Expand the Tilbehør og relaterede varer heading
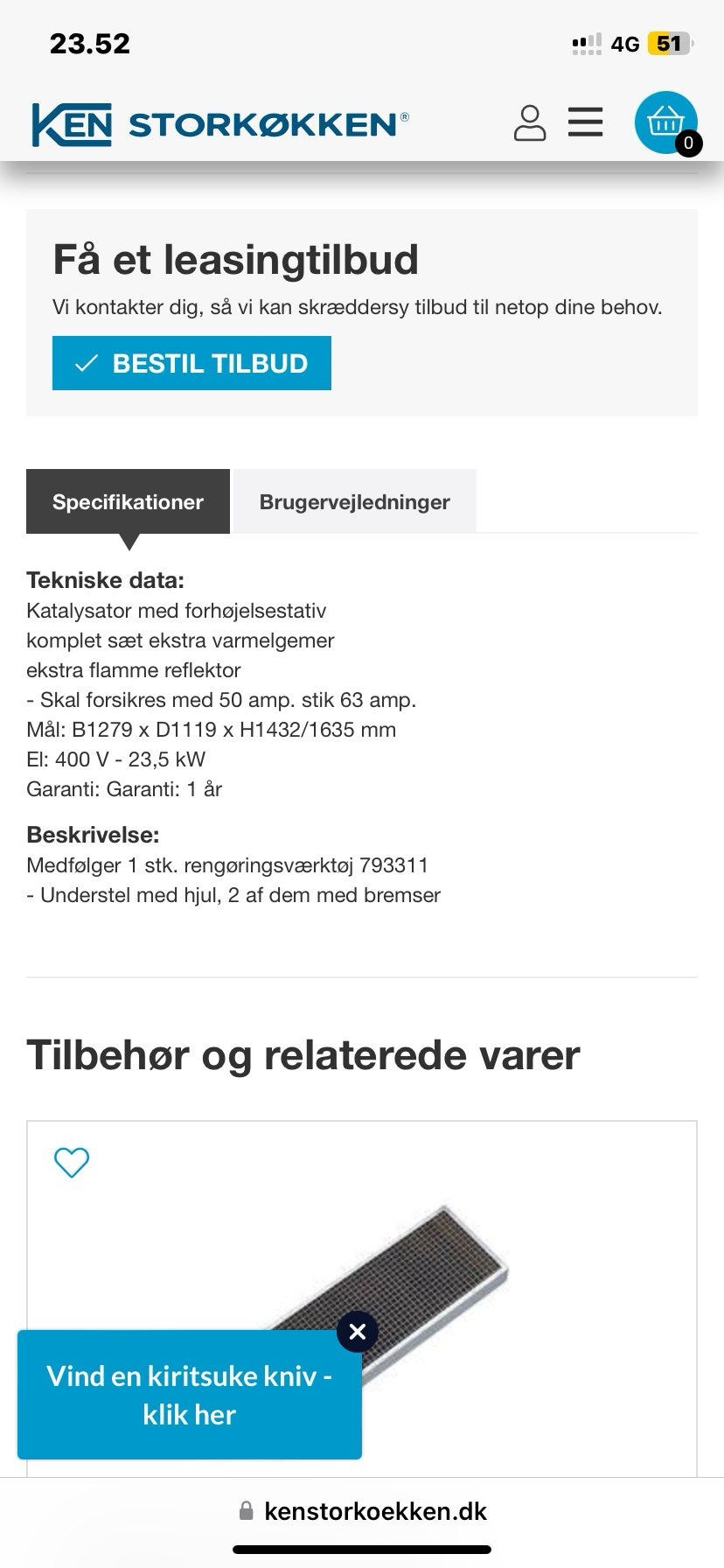The width and height of the screenshot is (724, 1568). [x=302, y=1056]
